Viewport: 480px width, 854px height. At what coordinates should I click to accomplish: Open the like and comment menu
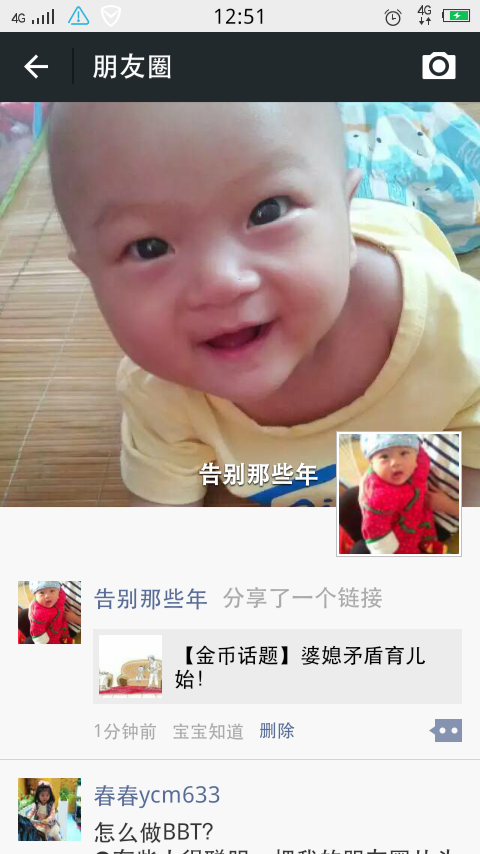pyautogui.click(x=446, y=730)
